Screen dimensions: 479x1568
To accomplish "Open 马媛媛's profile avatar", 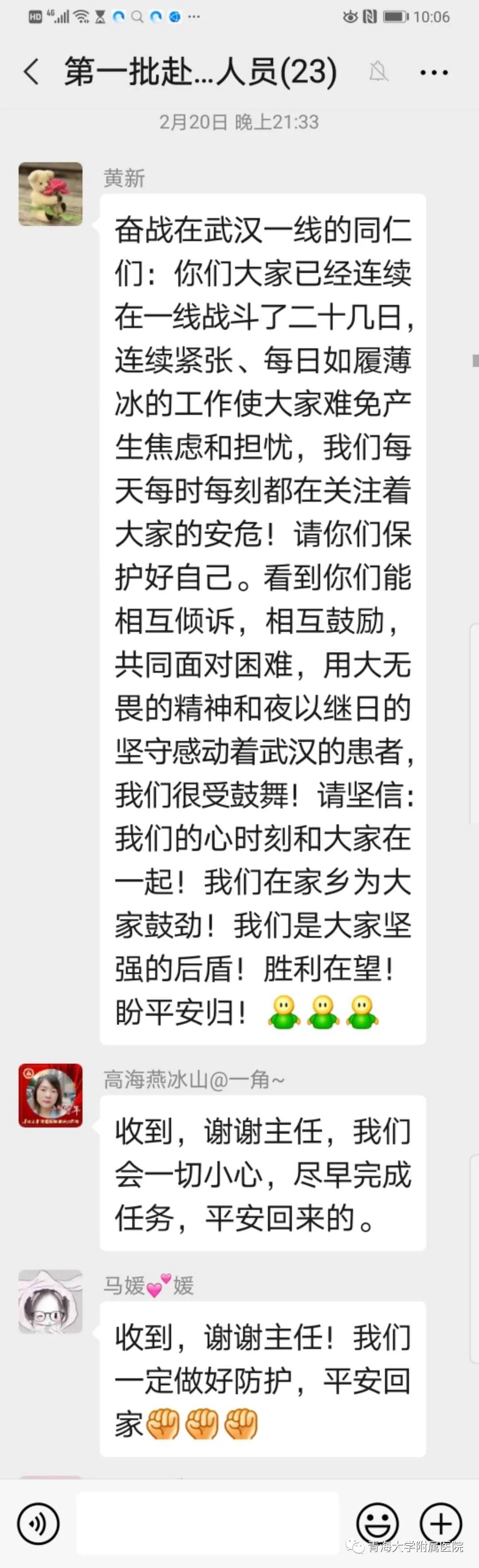I will [51, 1301].
